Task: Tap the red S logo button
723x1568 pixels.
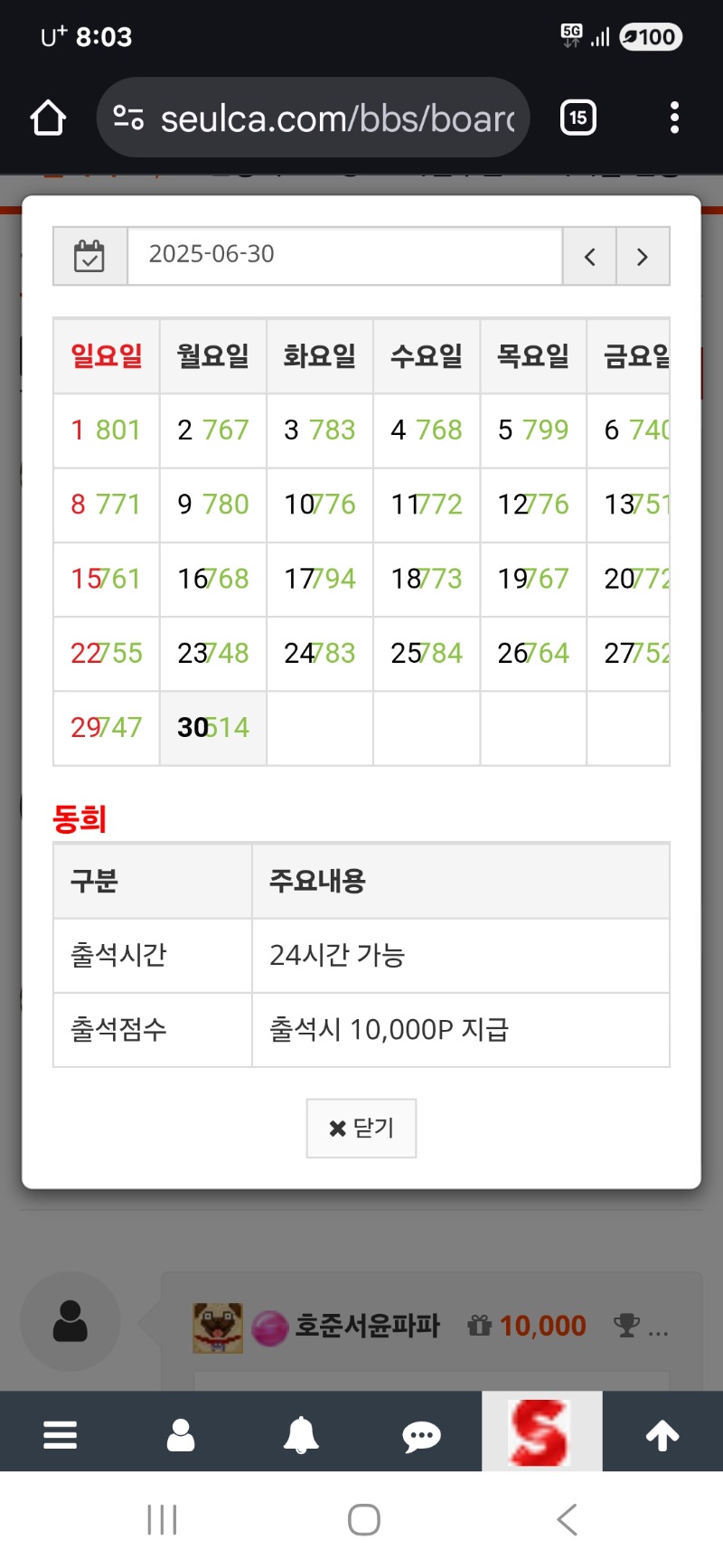Action: [x=541, y=1431]
